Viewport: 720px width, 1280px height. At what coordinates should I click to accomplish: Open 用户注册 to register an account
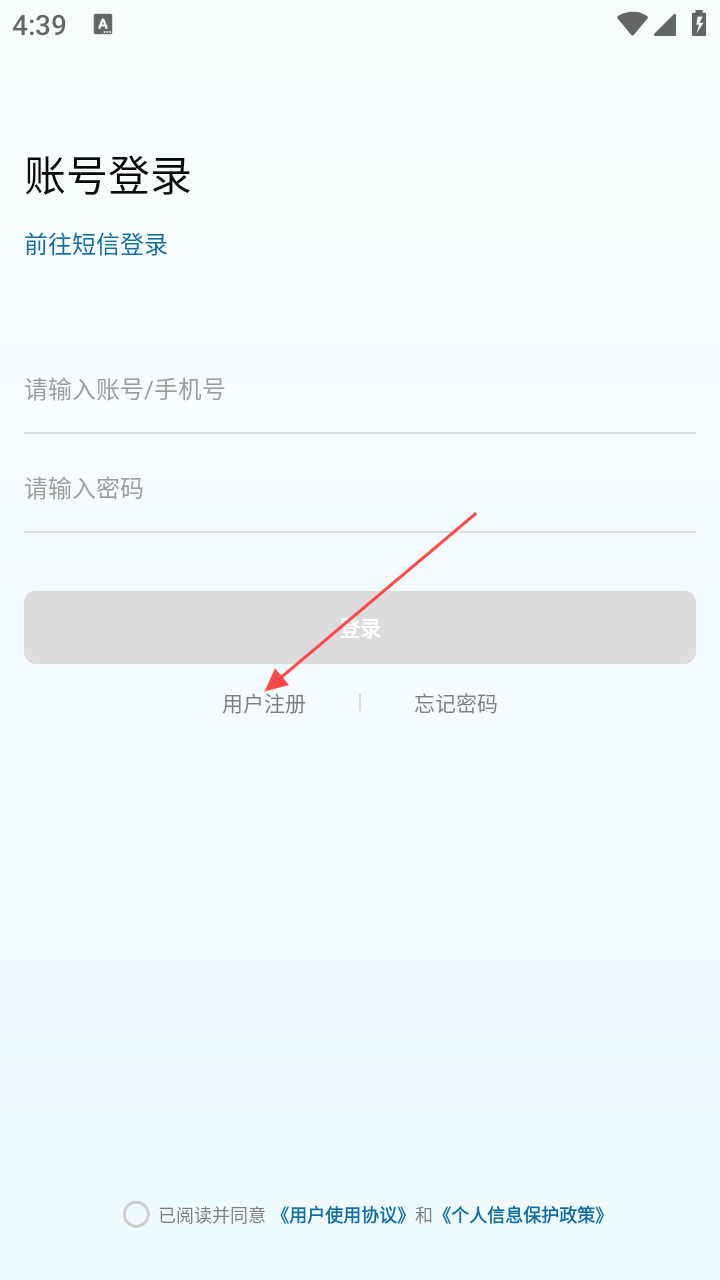(264, 704)
